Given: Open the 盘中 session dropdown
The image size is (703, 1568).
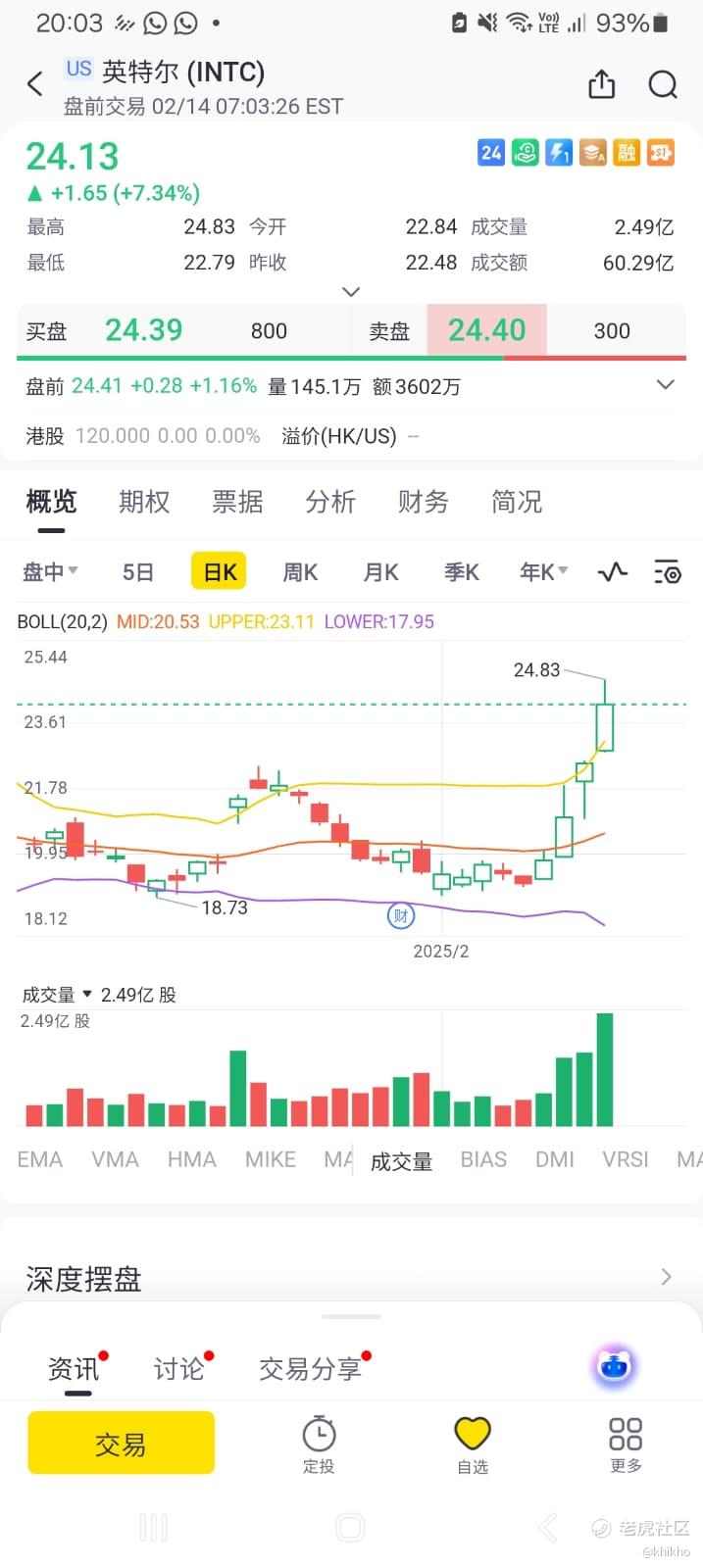Looking at the screenshot, I should click(x=50, y=572).
